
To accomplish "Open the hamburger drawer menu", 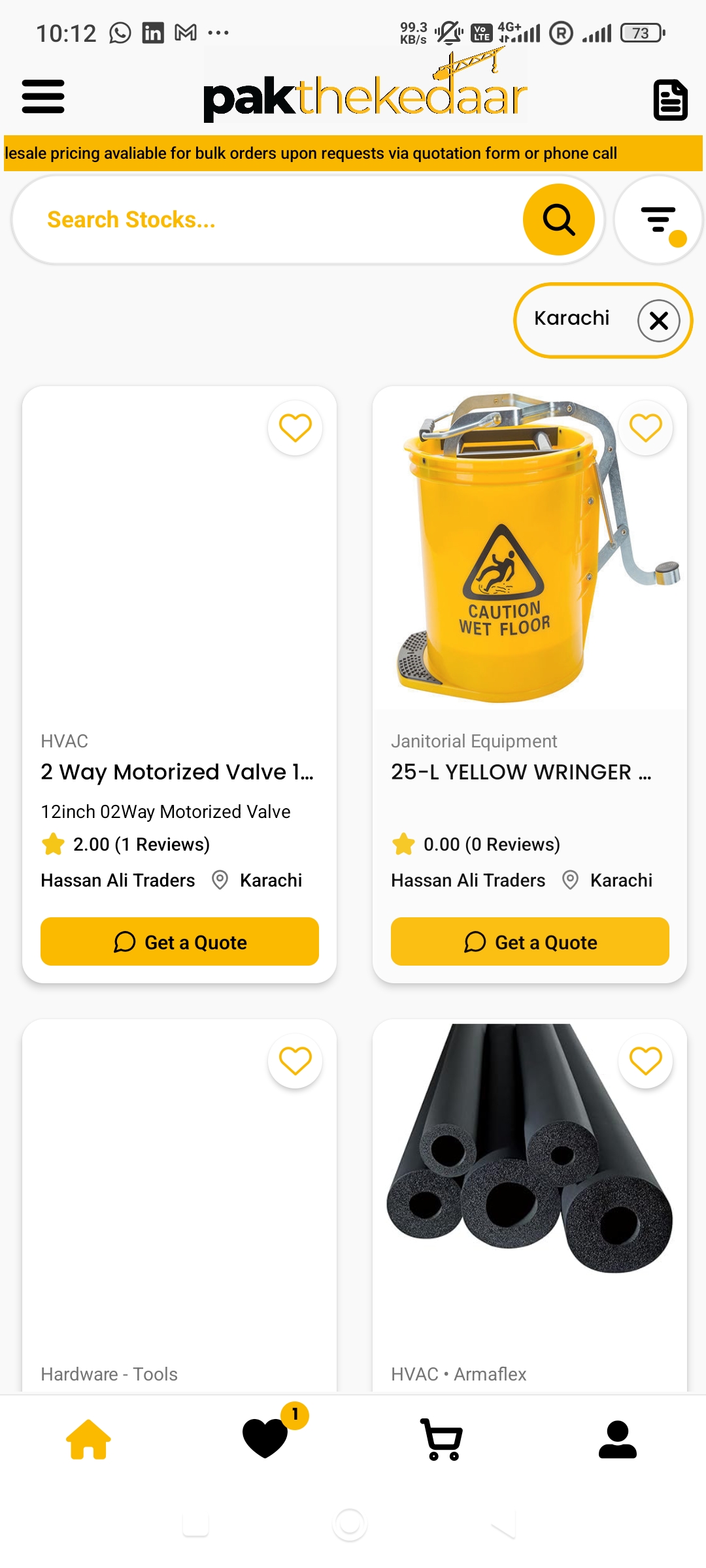I will (x=43, y=97).
